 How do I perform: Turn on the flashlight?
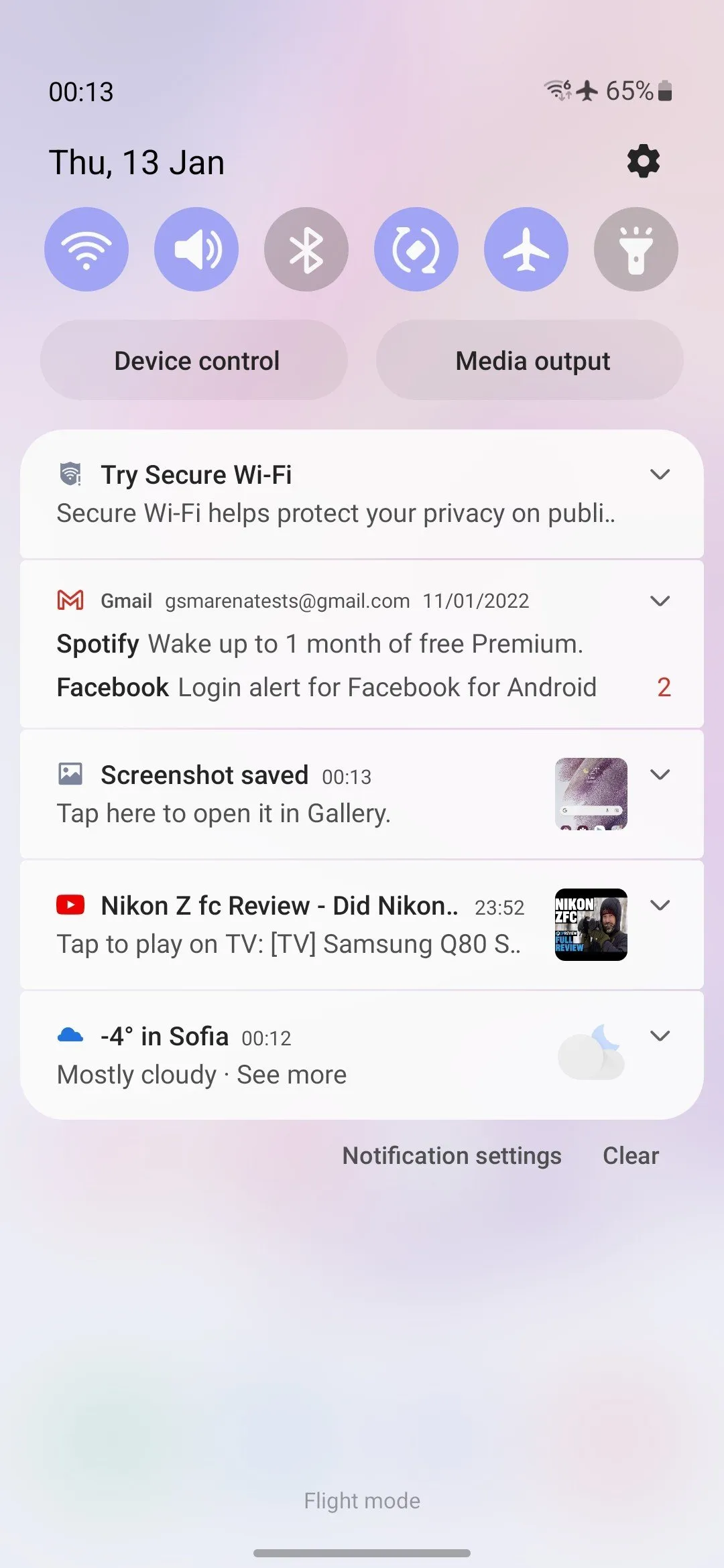tap(636, 249)
